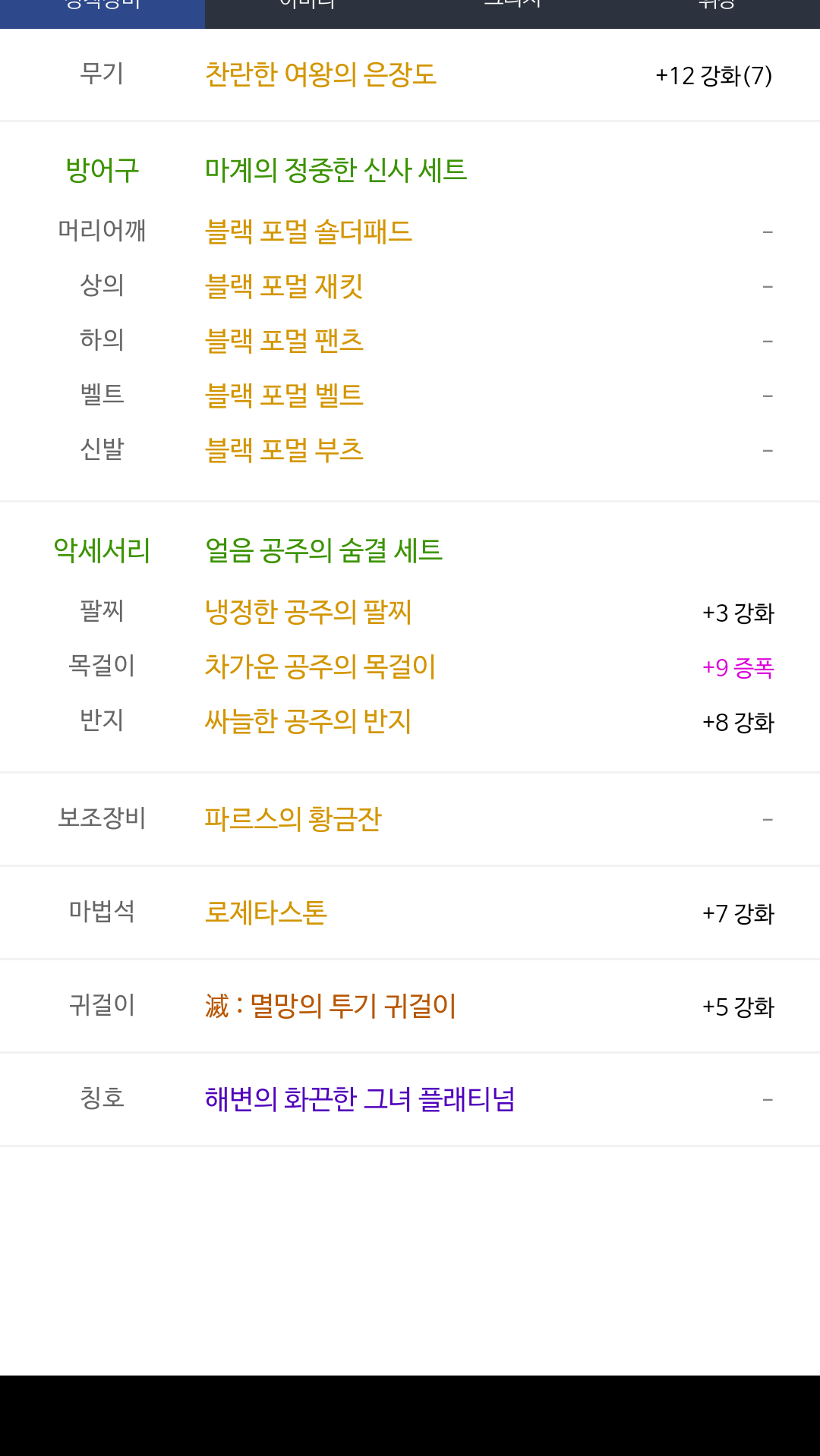View item 블랙 포멀 재킷
The image size is (820, 1456).
click(x=284, y=286)
